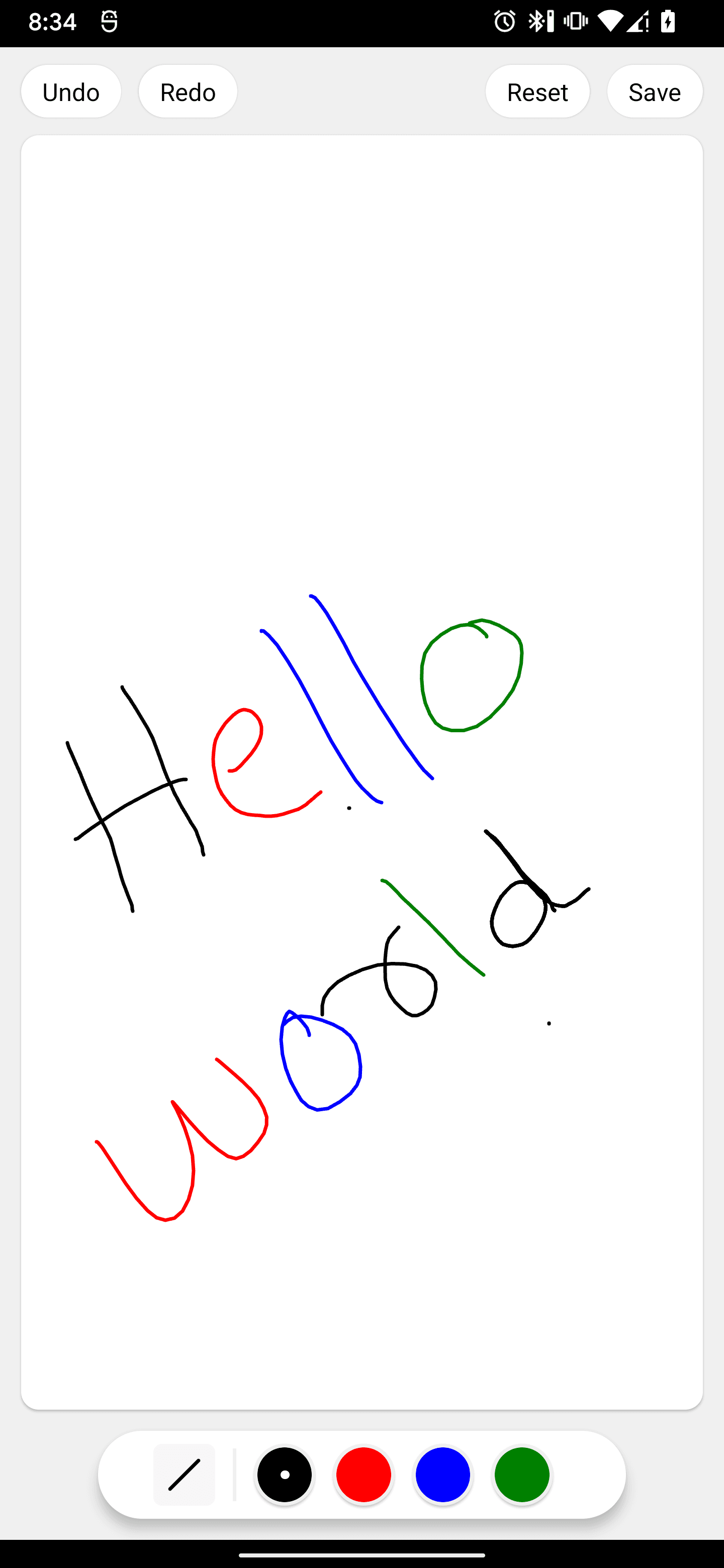724x1568 pixels.
Task: Select the blue pen color
Action: [442, 1474]
